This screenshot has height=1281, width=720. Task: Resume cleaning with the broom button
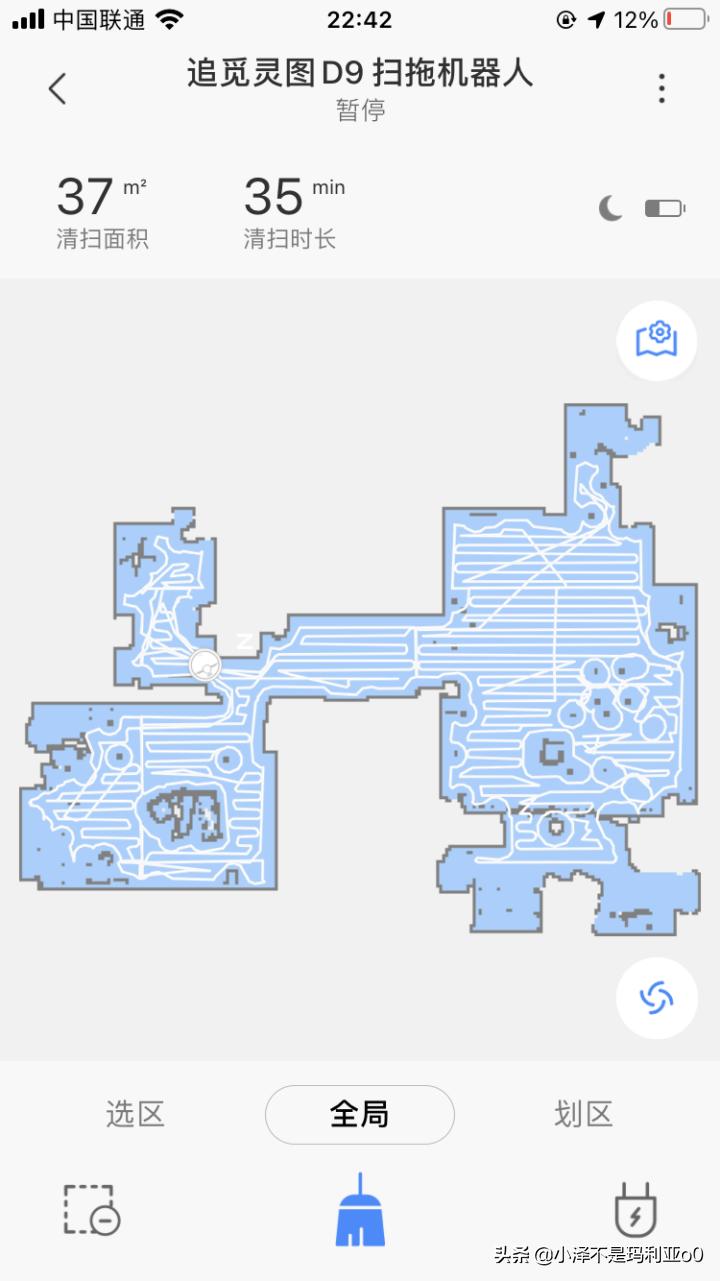(359, 1211)
